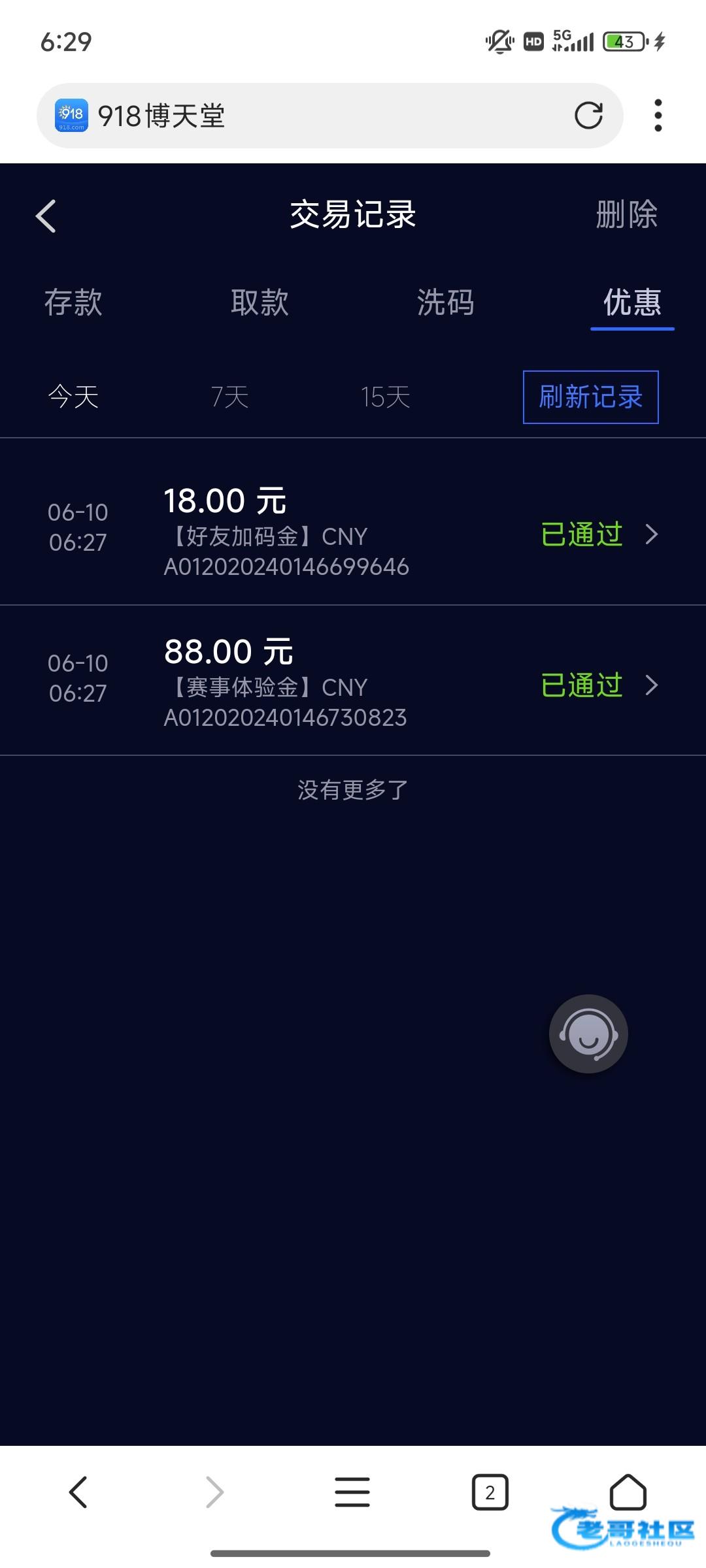Switch to the 取款 tab
This screenshot has height=1568, width=706.
260,302
